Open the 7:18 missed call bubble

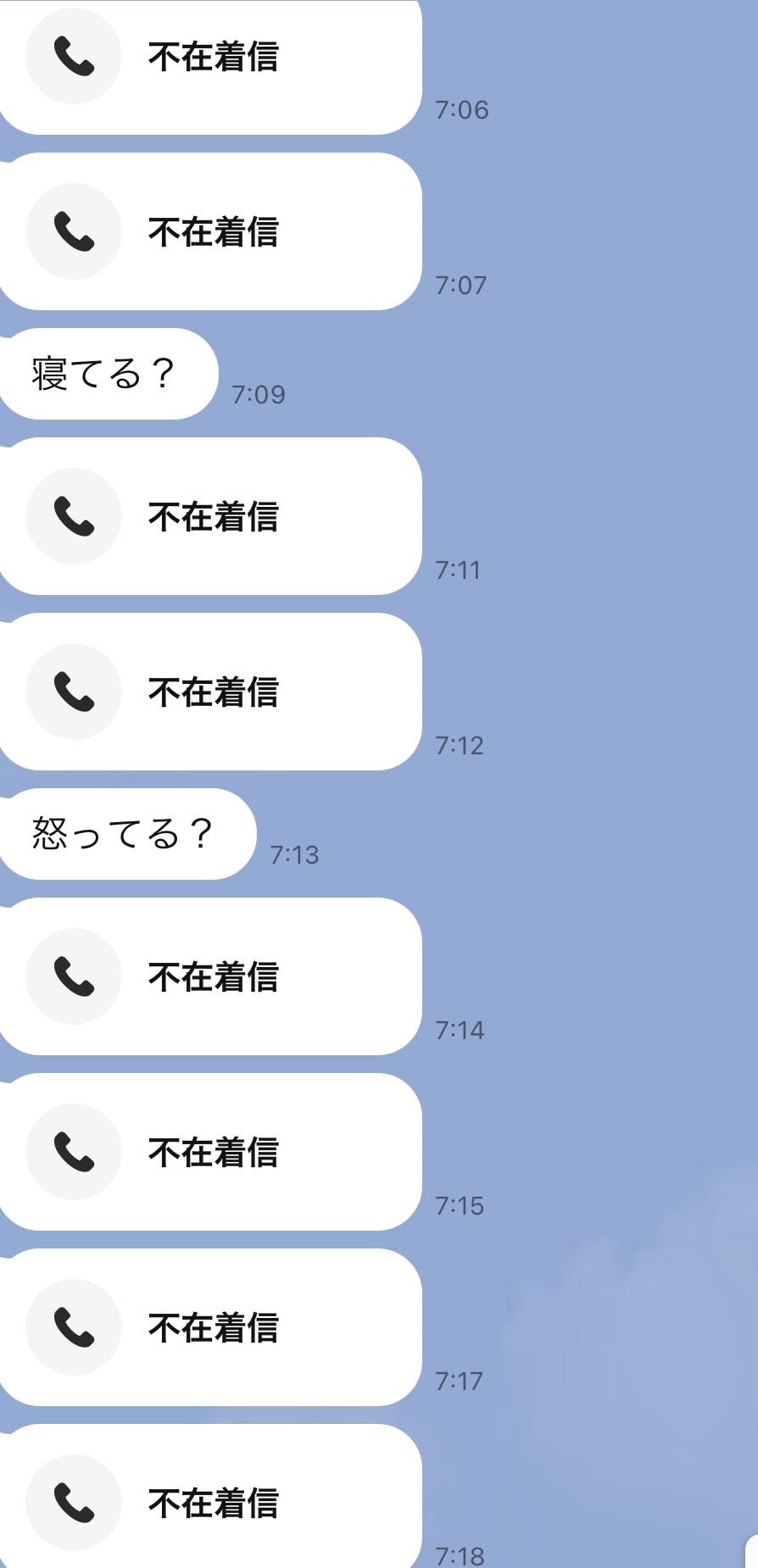[x=210, y=1502]
